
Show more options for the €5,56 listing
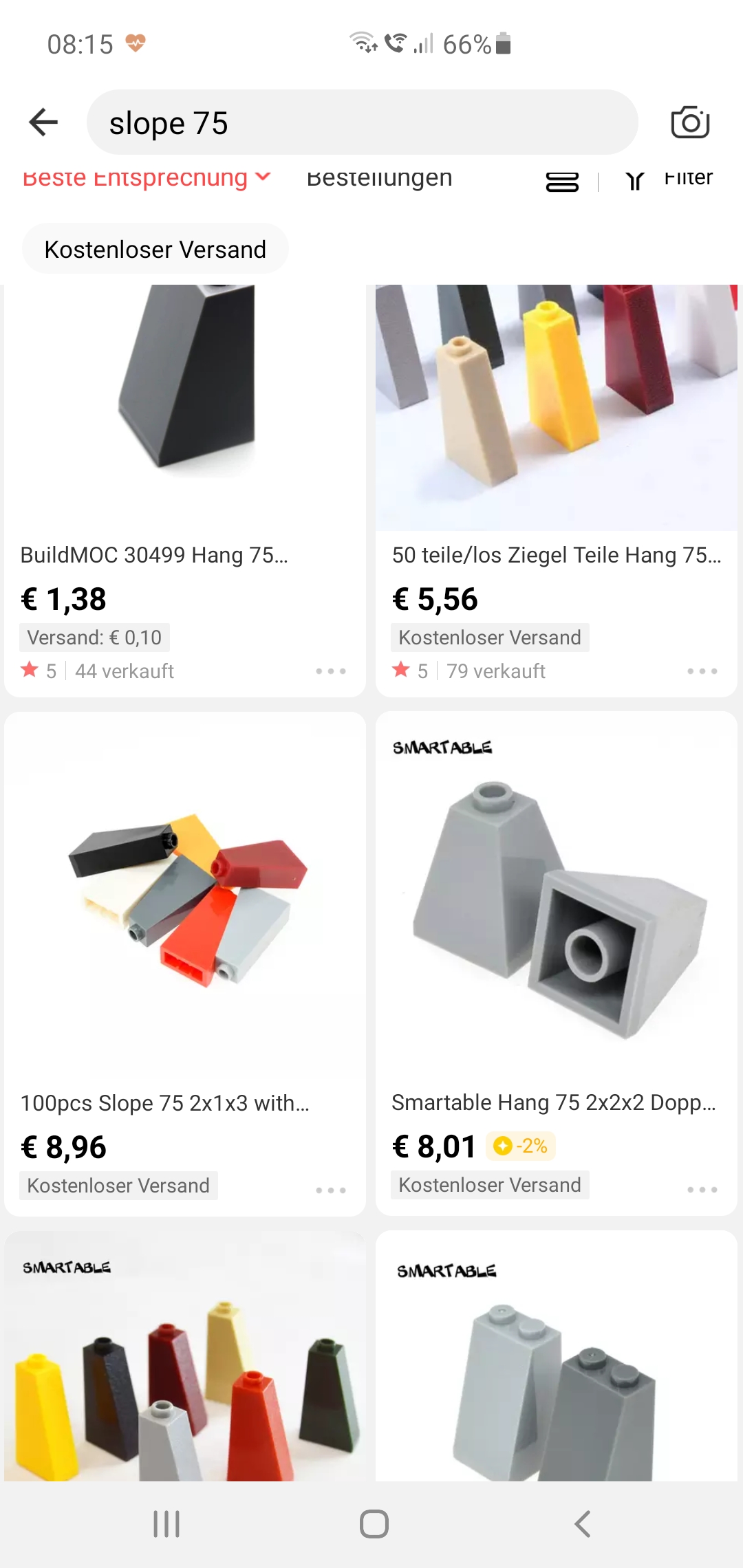[702, 671]
